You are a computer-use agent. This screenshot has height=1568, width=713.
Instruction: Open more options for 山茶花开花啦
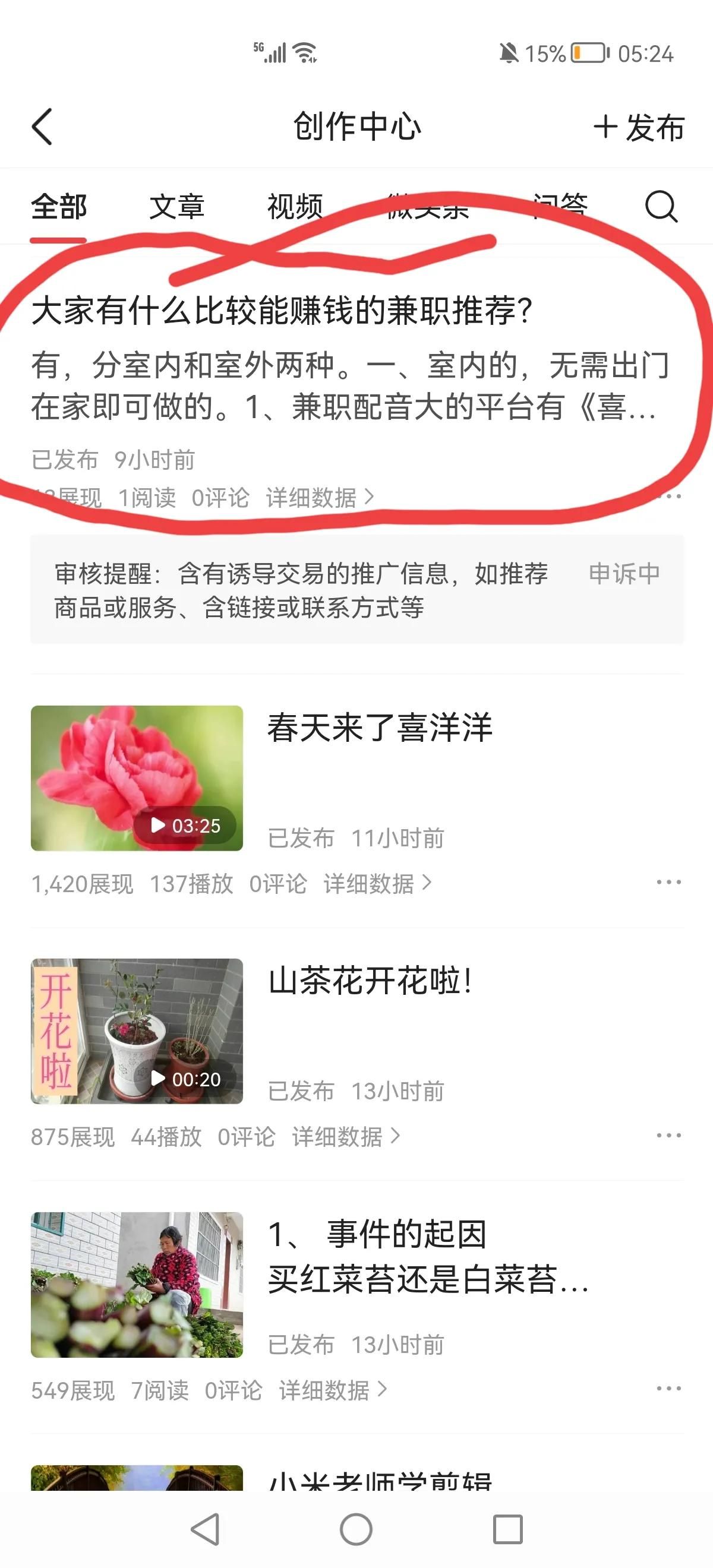tap(668, 1135)
